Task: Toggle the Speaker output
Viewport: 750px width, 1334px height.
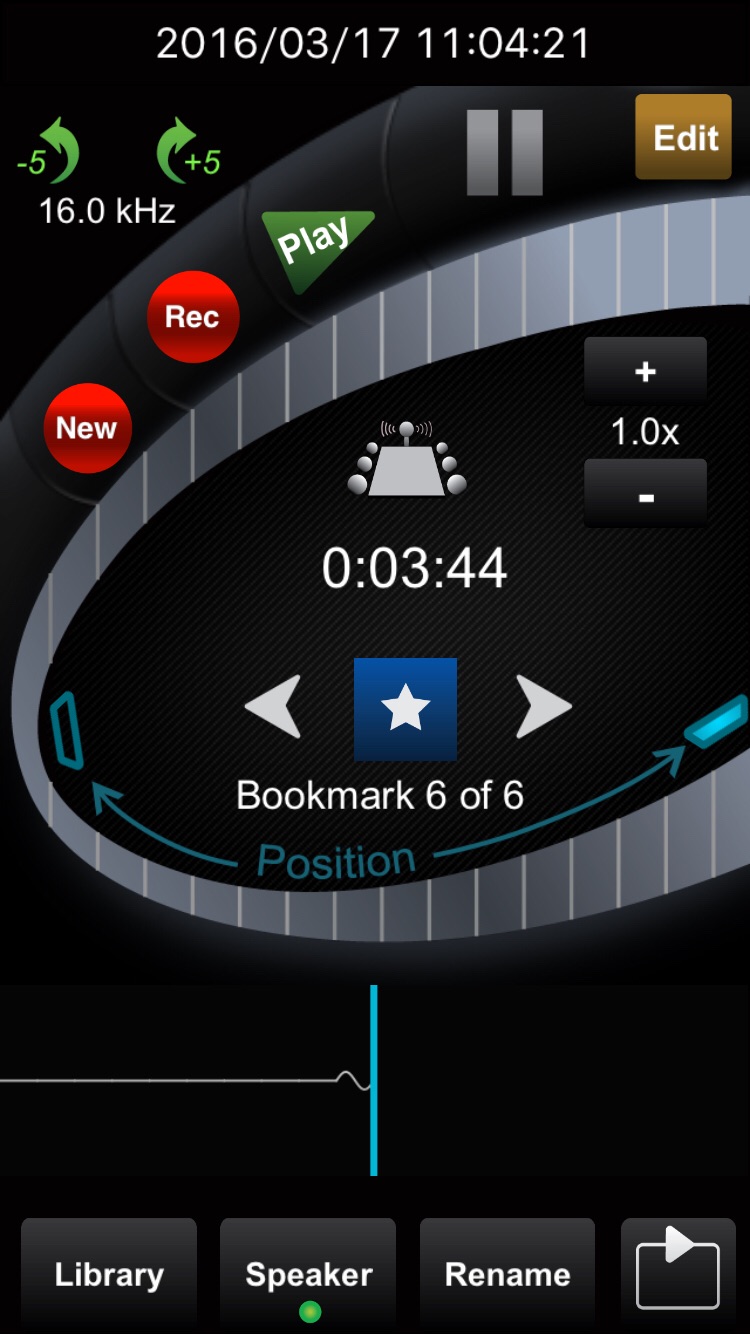Action: [x=308, y=1274]
